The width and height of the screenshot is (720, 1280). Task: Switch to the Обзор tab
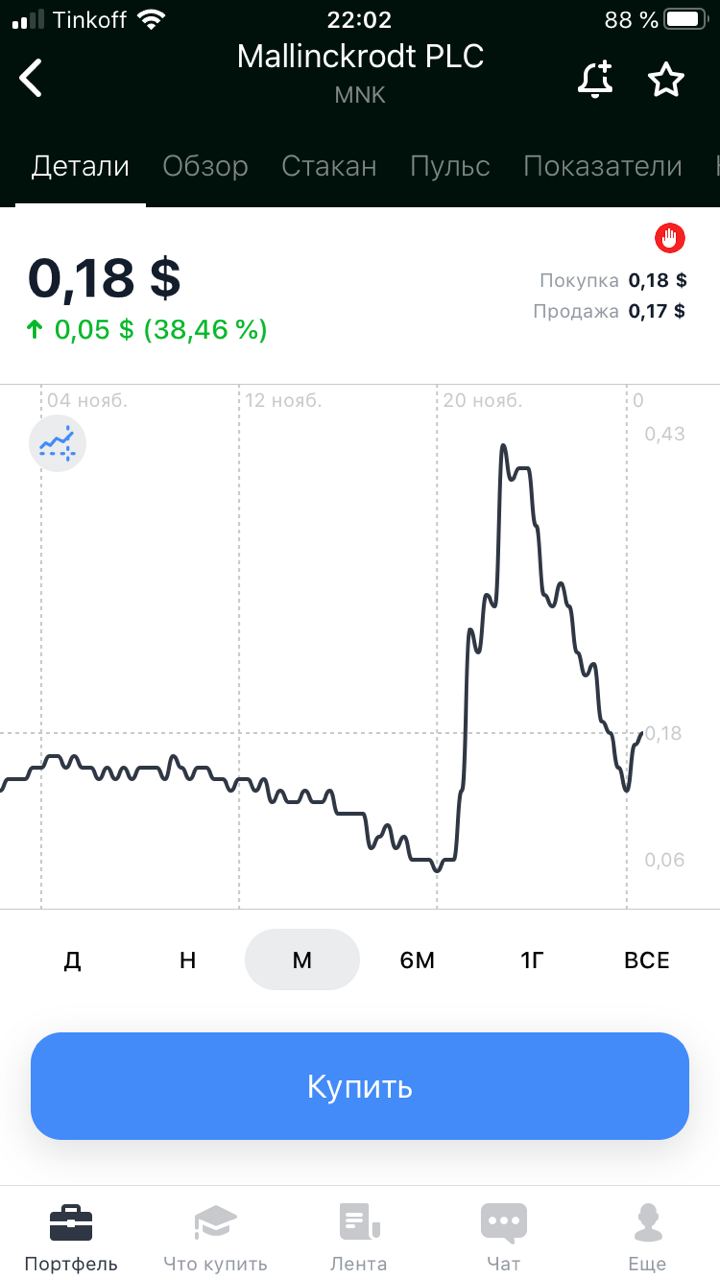[x=205, y=166]
